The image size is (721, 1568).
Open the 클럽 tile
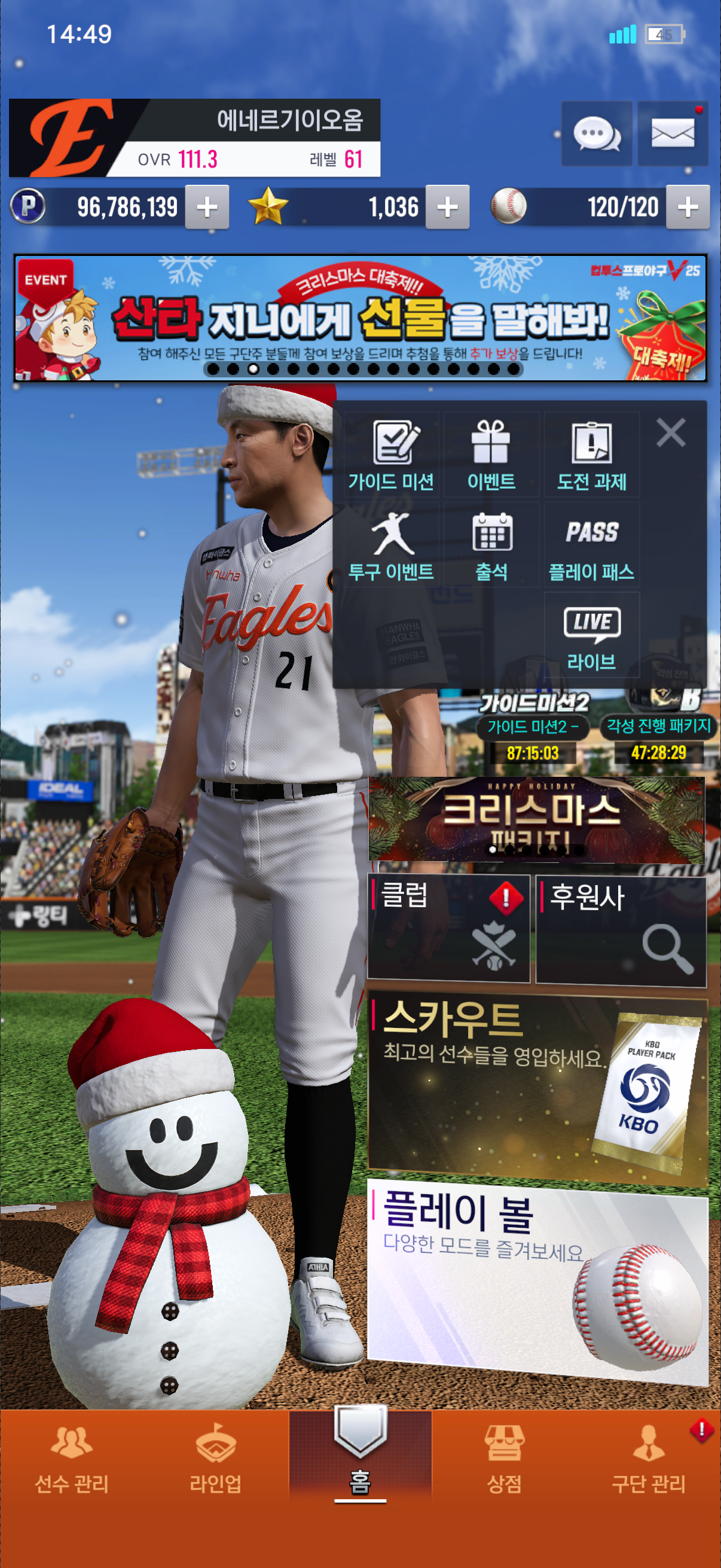[448, 928]
